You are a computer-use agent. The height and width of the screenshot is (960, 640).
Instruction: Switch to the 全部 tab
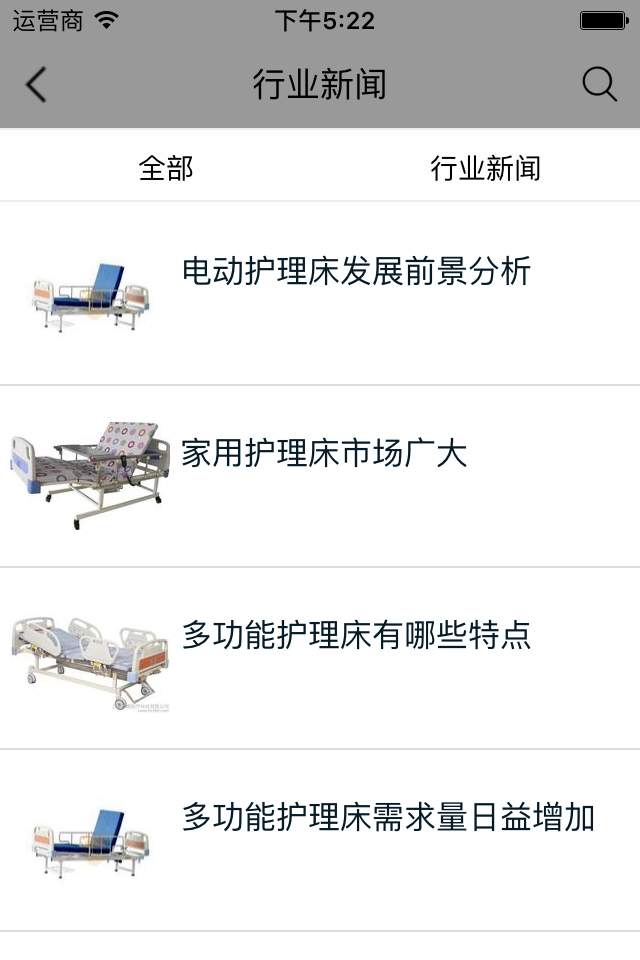(166, 168)
